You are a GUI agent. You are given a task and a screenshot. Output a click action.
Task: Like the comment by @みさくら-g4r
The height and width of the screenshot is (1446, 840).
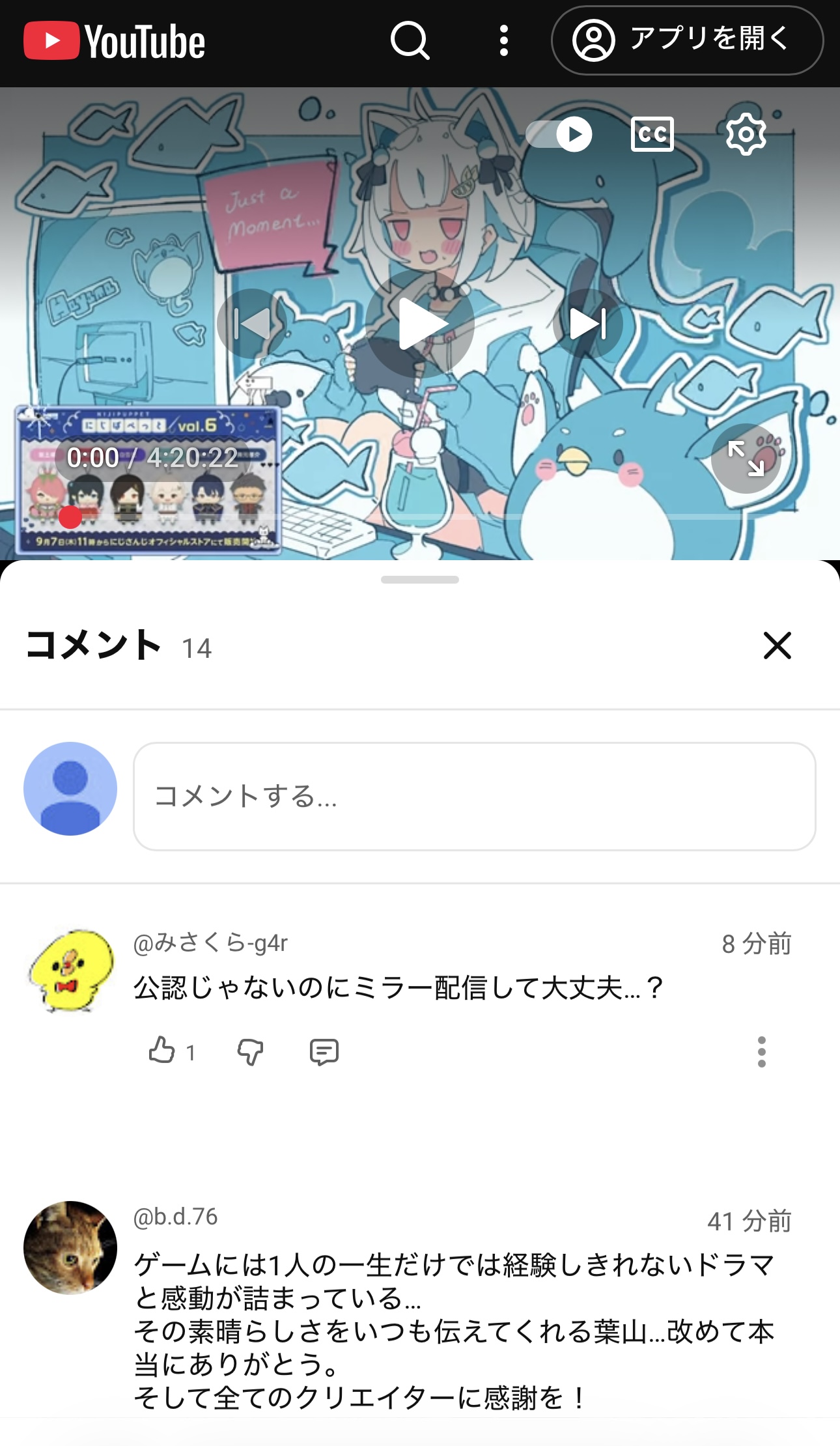point(162,1051)
